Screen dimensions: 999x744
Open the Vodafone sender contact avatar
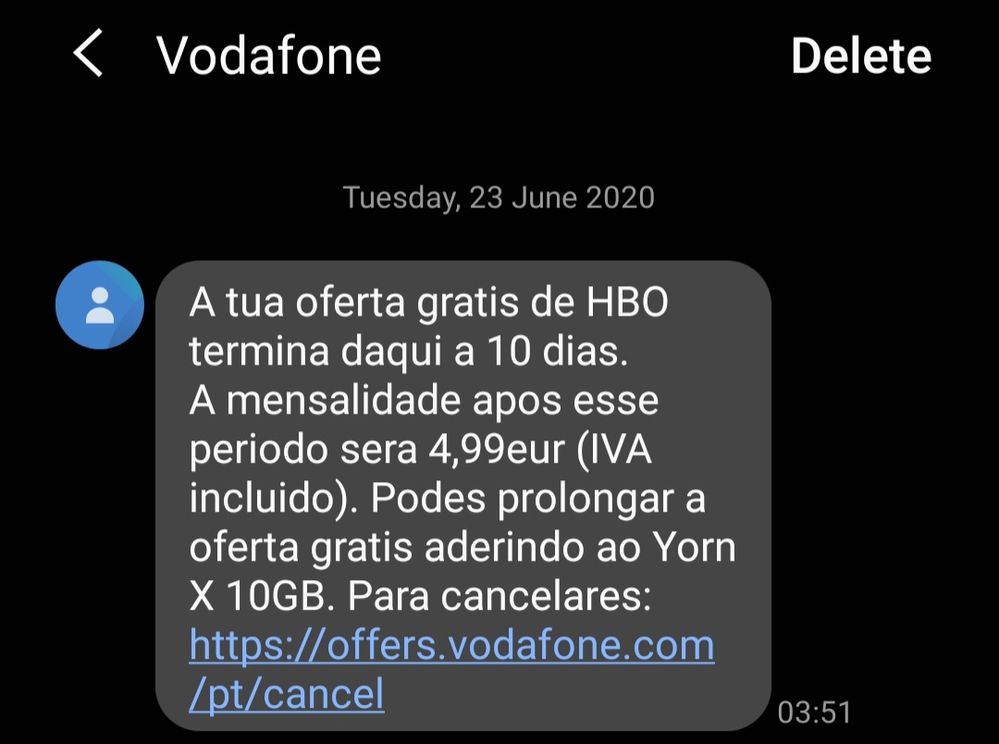coord(100,305)
